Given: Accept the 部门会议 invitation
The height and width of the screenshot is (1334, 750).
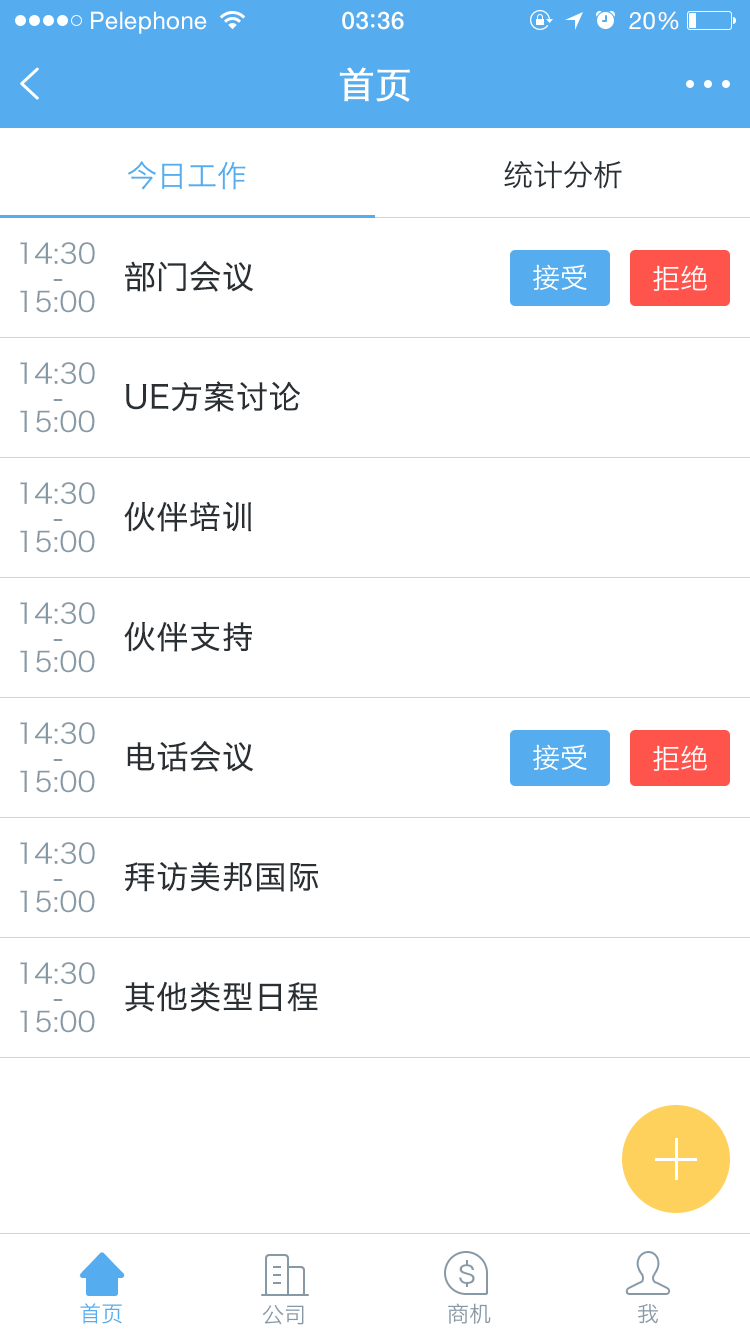Looking at the screenshot, I should click(x=560, y=278).
